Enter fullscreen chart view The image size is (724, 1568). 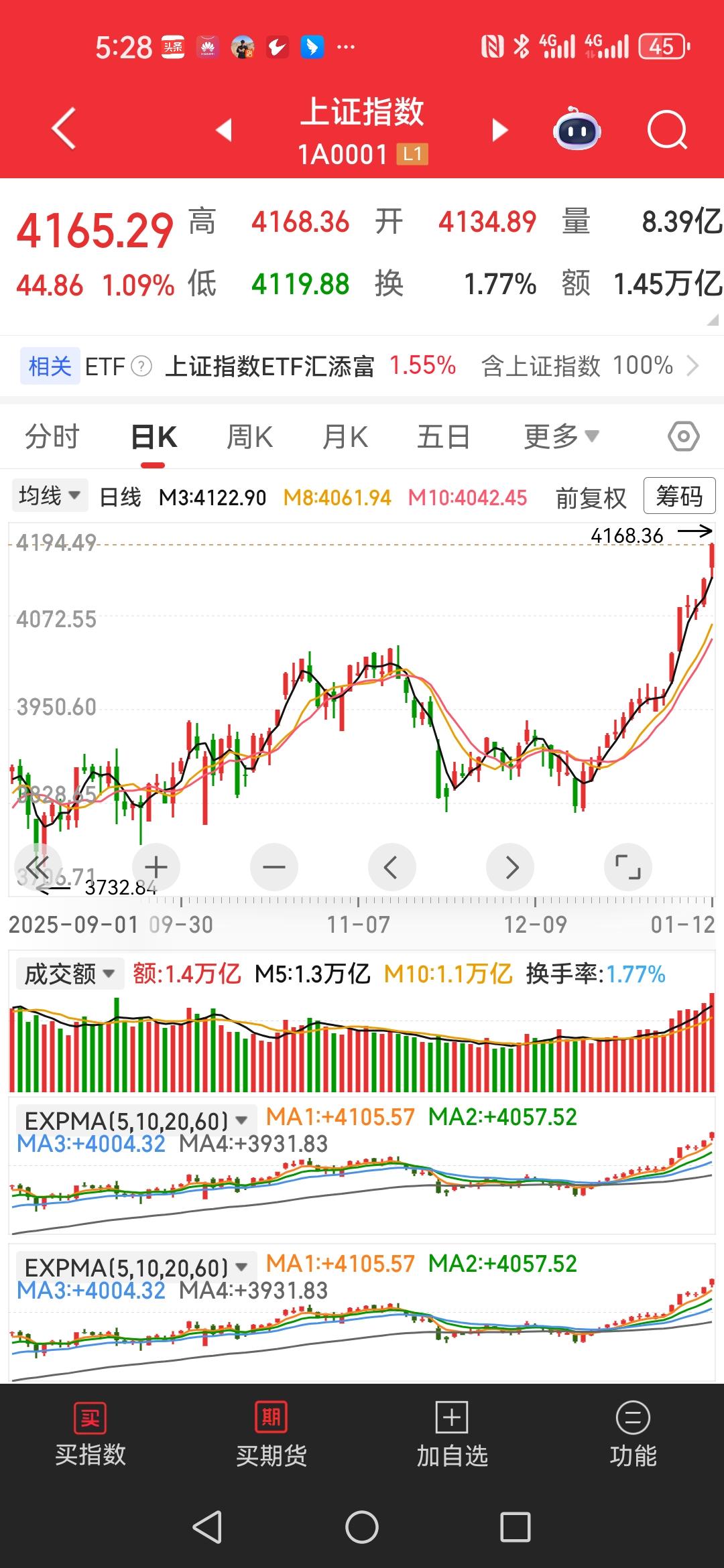(x=628, y=866)
